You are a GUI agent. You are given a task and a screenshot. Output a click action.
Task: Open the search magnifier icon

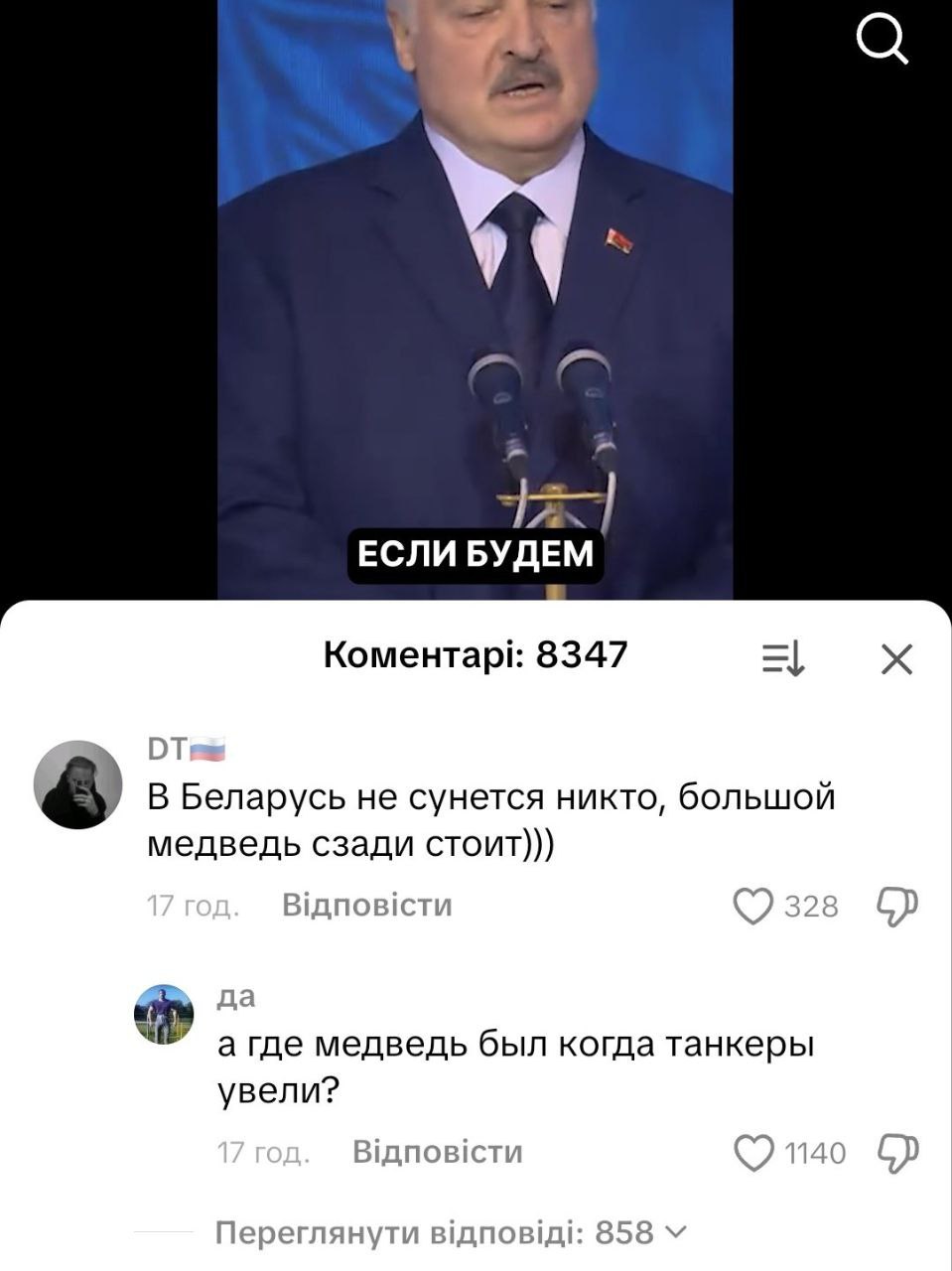pos(882,42)
